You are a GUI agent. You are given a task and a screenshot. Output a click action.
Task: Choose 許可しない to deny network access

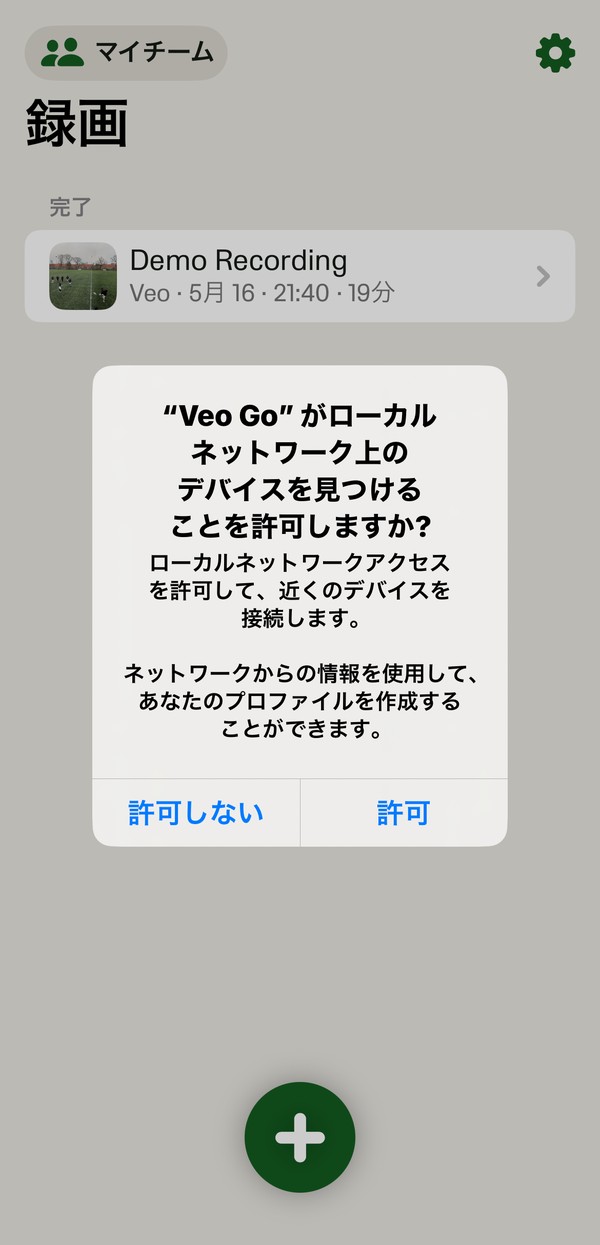[196, 812]
